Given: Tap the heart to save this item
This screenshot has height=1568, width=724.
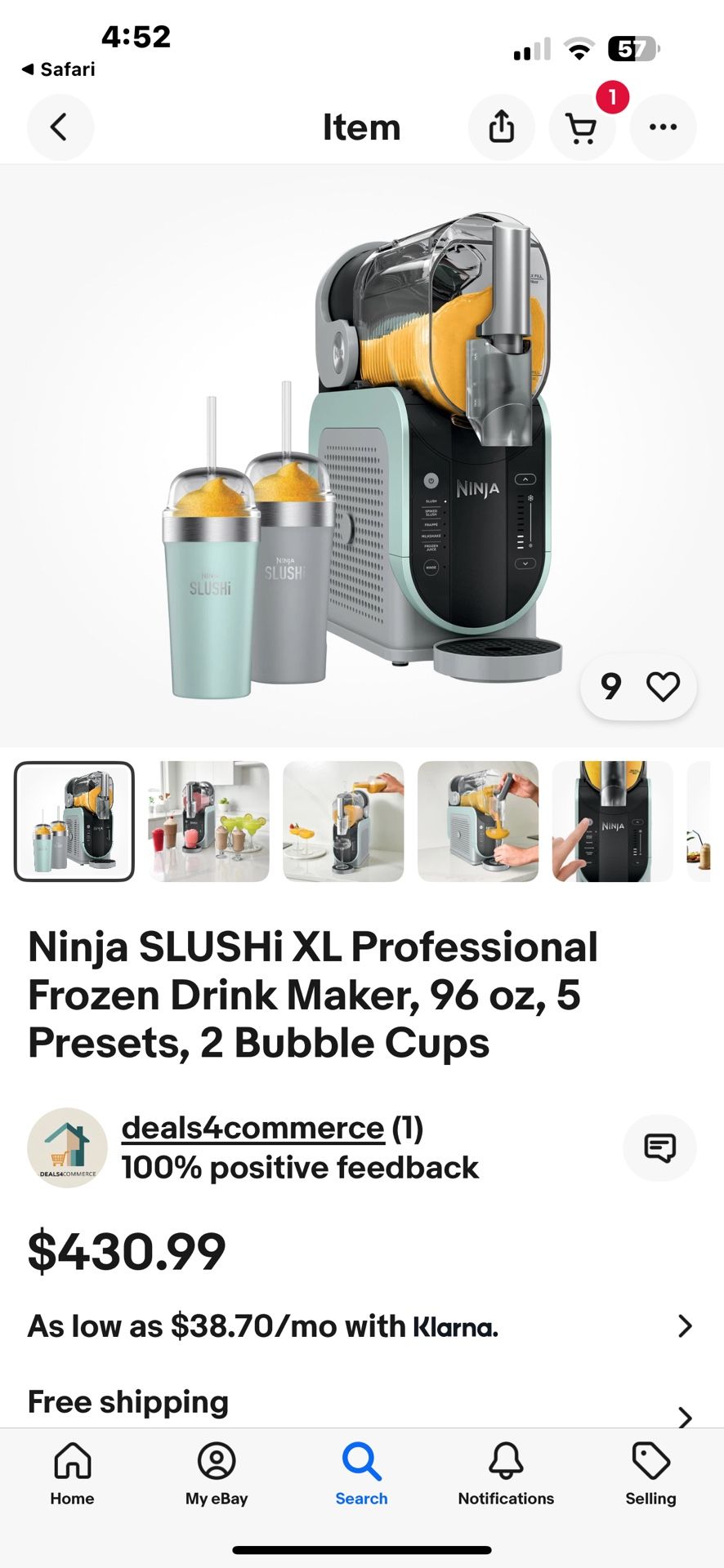Looking at the screenshot, I should [x=664, y=687].
